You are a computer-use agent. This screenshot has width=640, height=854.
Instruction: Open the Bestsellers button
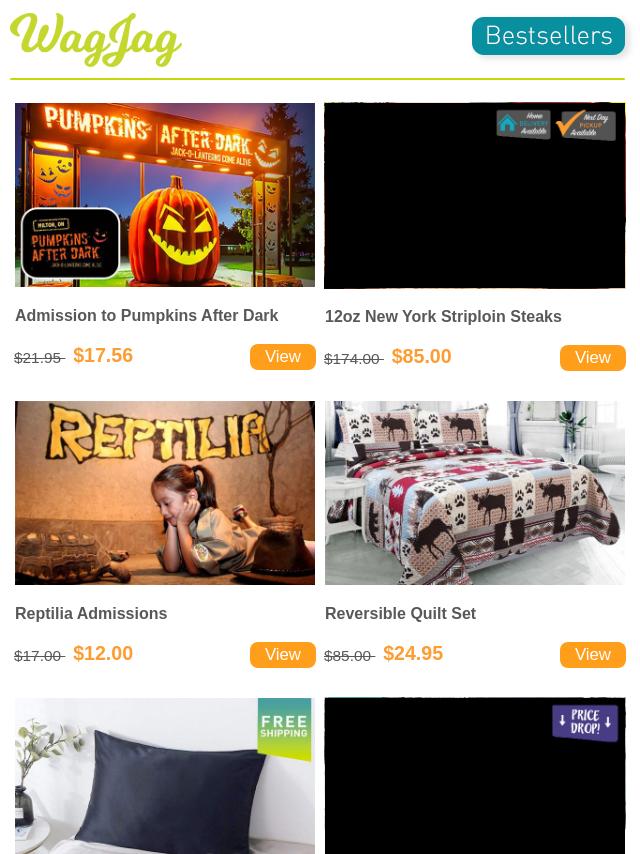click(x=548, y=36)
